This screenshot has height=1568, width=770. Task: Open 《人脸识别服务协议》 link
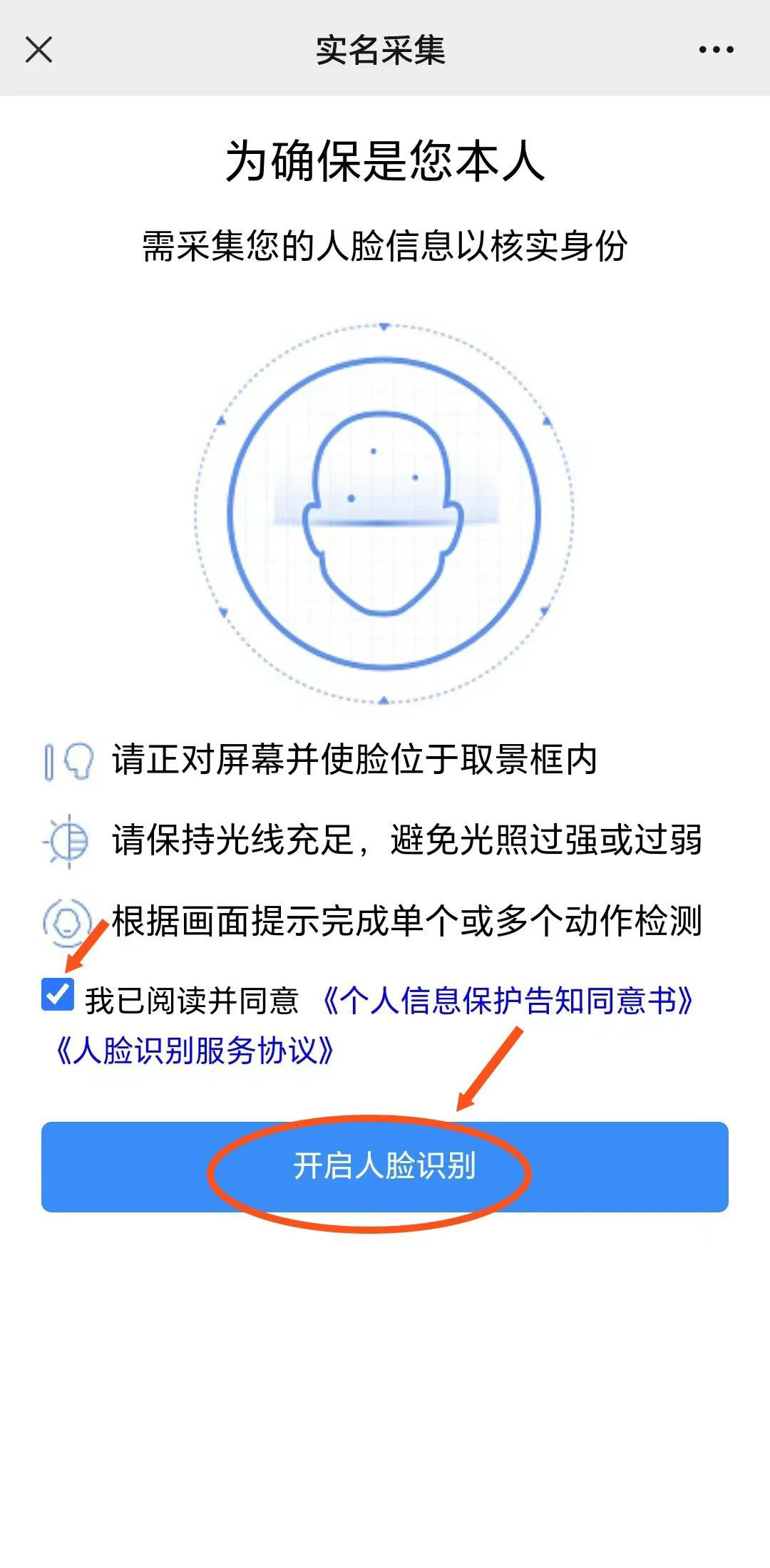[194, 1051]
